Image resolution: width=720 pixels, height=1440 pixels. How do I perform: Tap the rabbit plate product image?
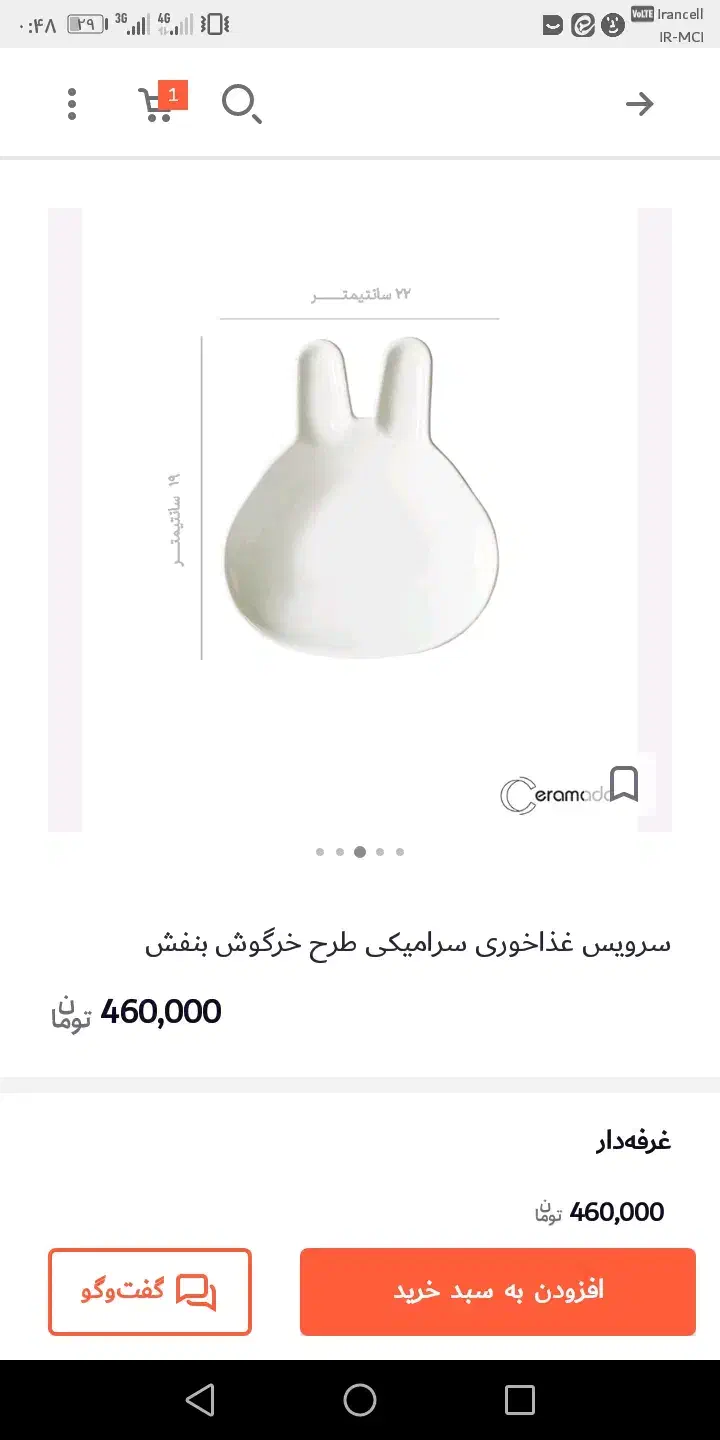click(x=360, y=500)
